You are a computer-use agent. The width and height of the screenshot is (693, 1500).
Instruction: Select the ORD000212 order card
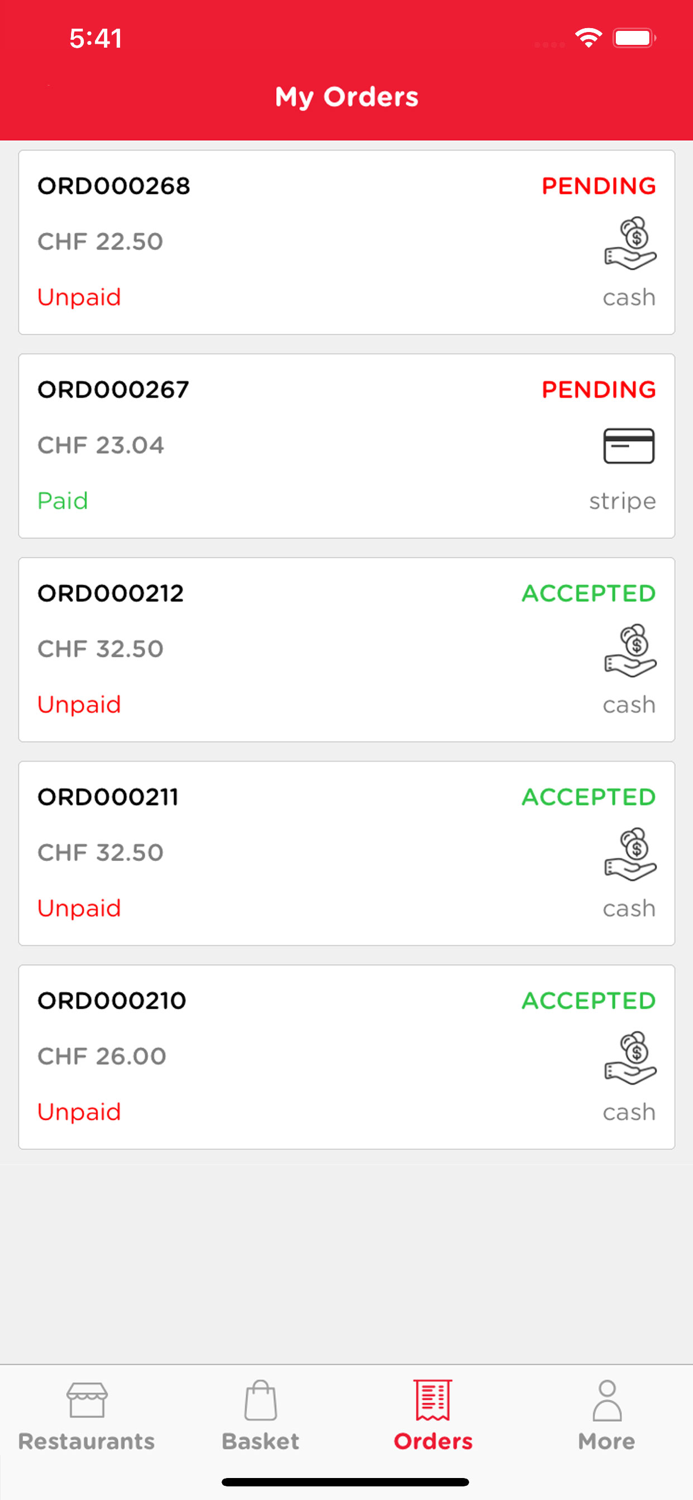(x=346, y=650)
